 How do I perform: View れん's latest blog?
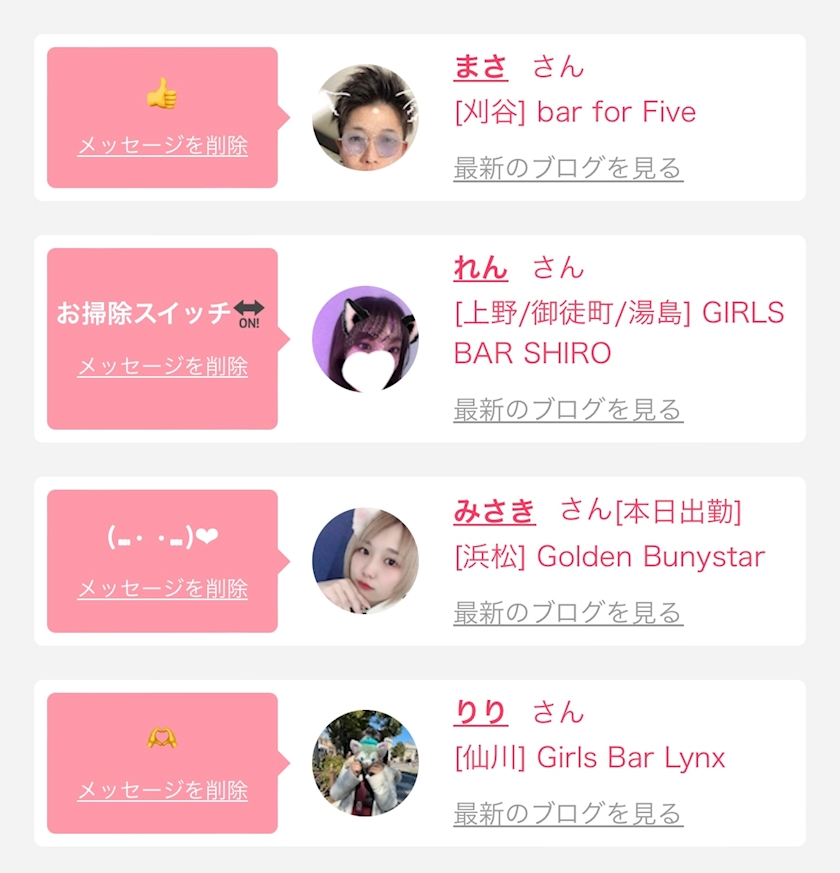[x=568, y=409]
